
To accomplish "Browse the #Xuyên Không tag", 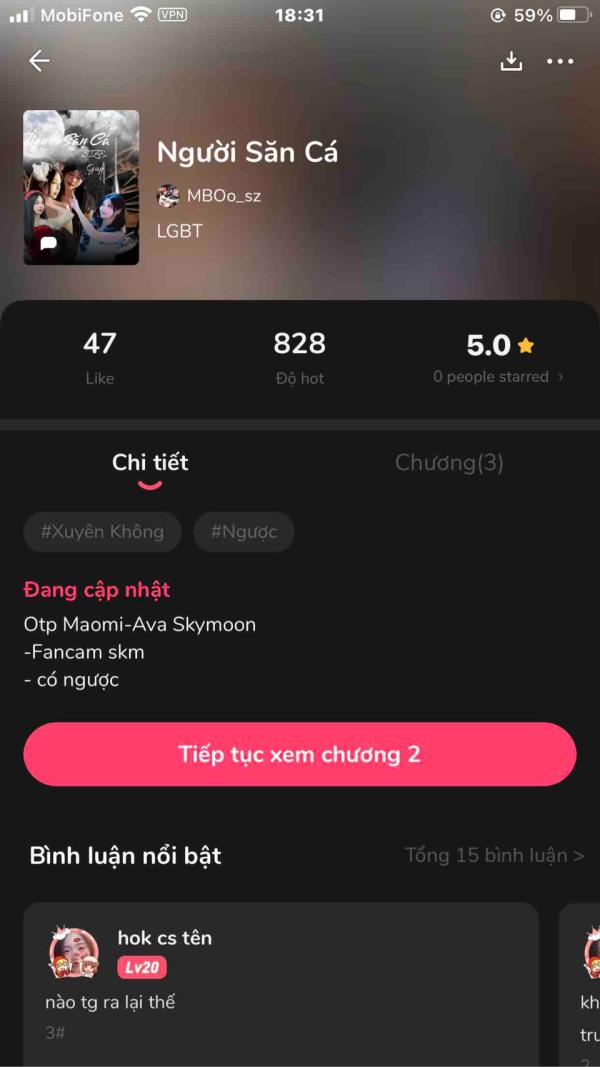I will click(x=102, y=532).
